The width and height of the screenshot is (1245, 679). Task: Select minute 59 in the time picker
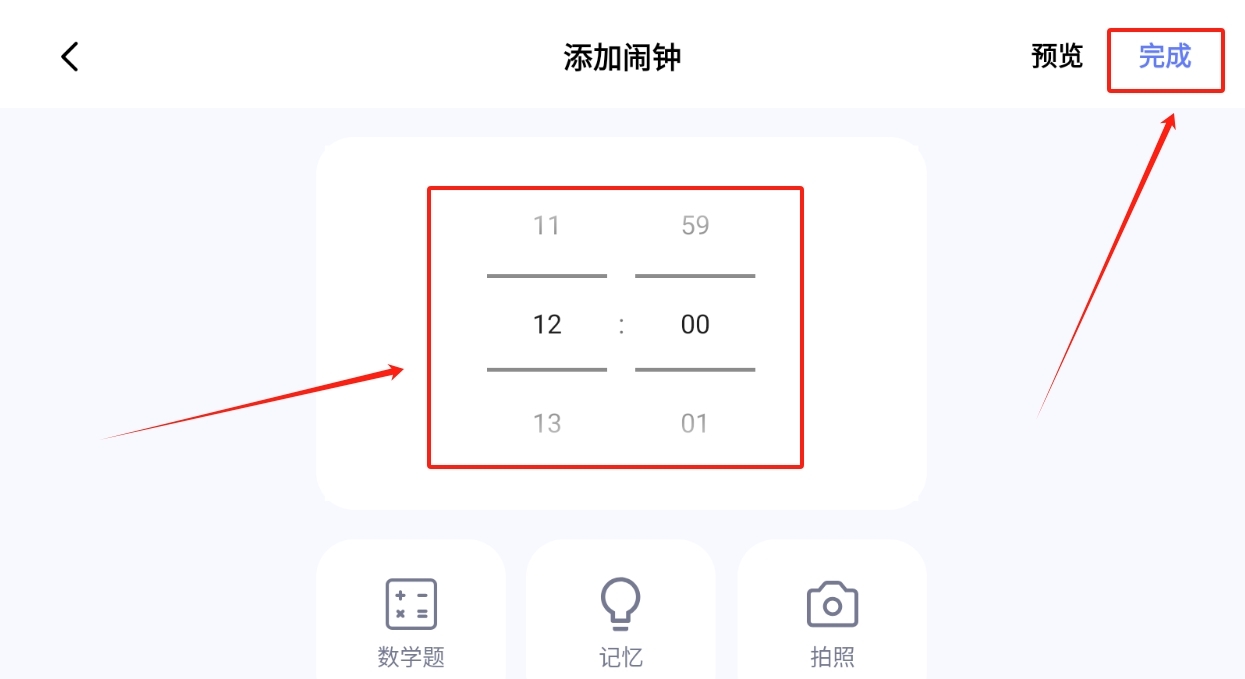tap(695, 226)
